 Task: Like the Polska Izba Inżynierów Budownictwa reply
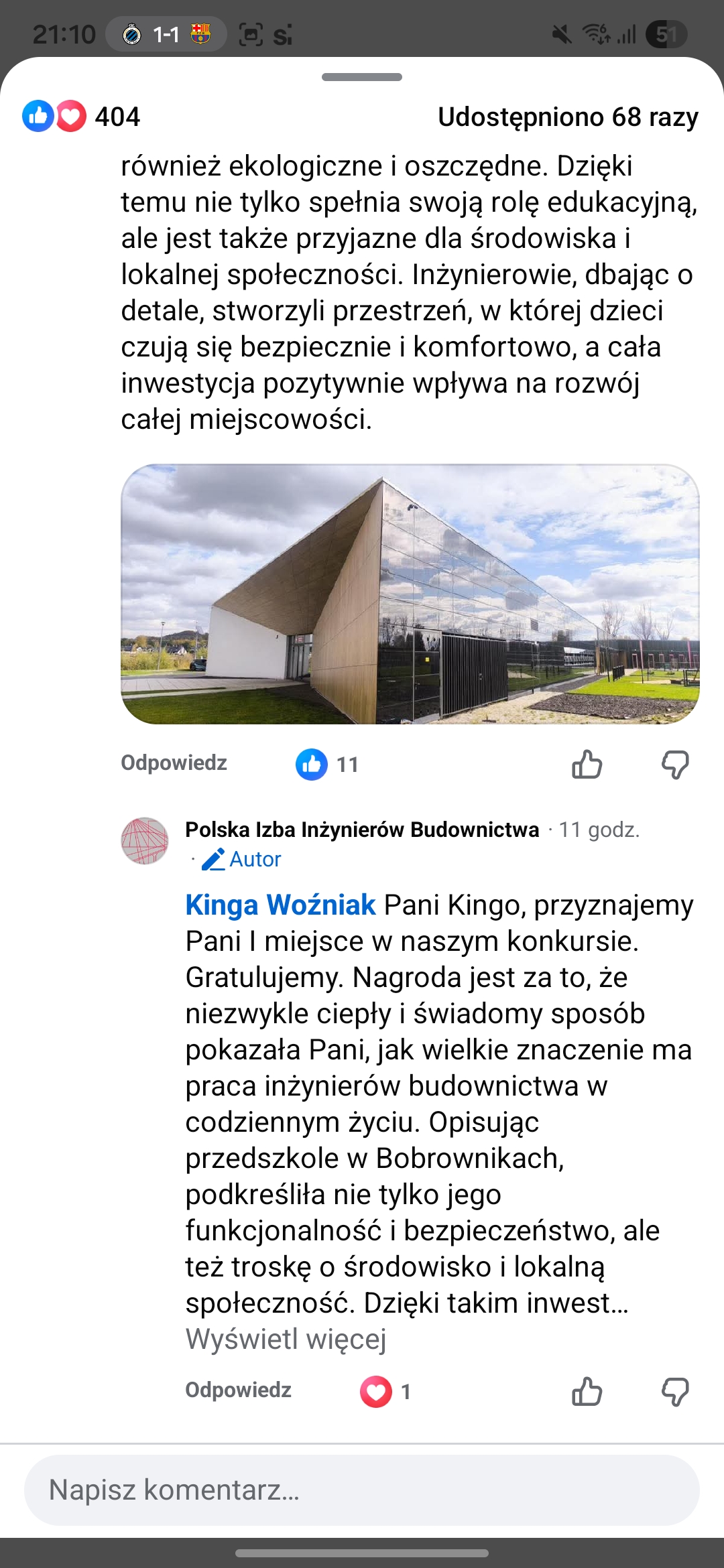pyautogui.click(x=587, y=1392)
